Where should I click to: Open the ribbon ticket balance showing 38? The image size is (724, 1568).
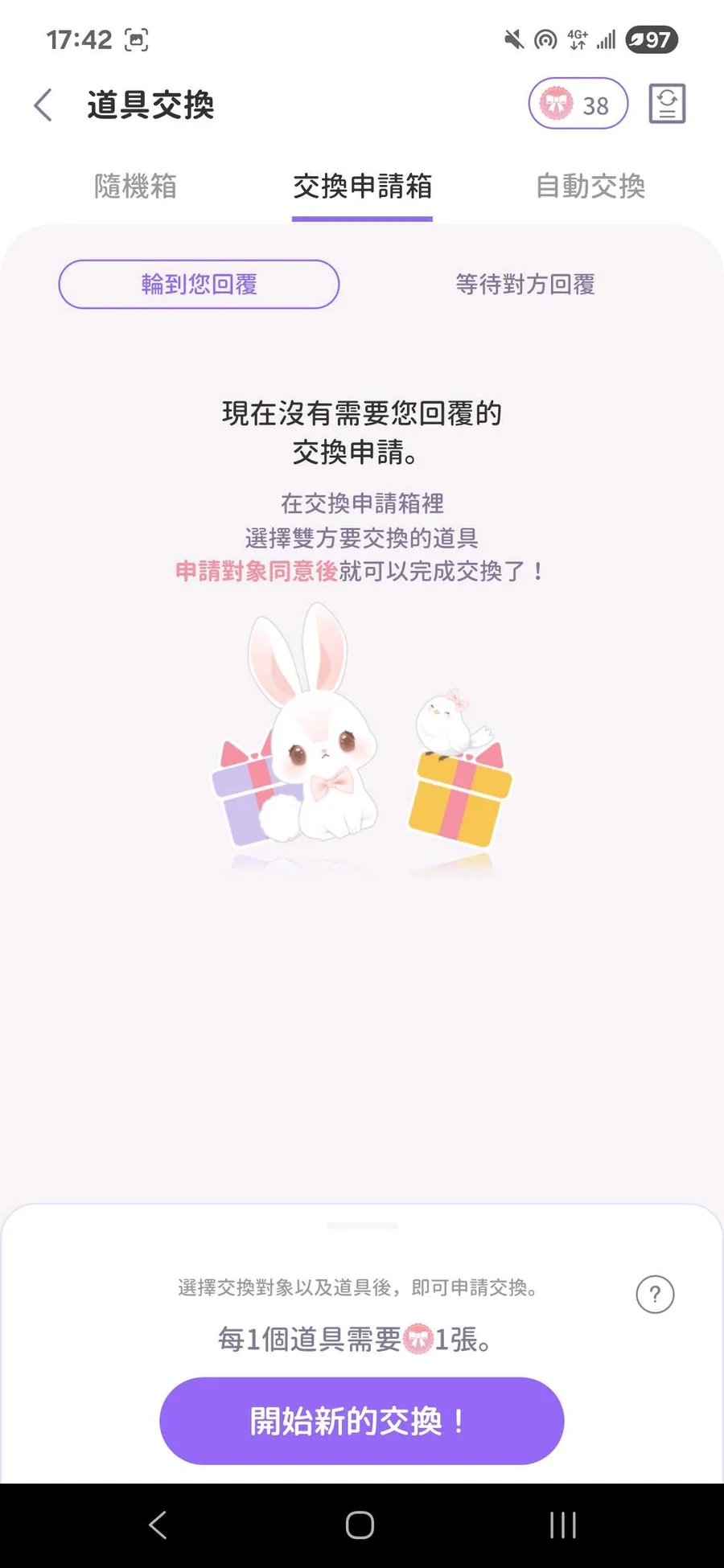click(x=578, y=105)
